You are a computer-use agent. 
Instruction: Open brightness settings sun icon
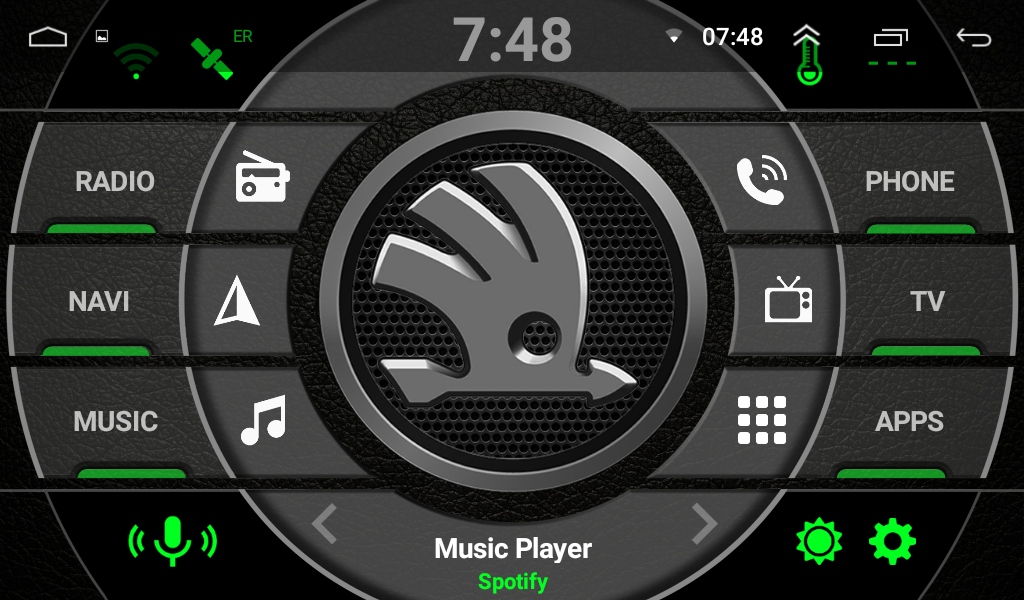818,541
